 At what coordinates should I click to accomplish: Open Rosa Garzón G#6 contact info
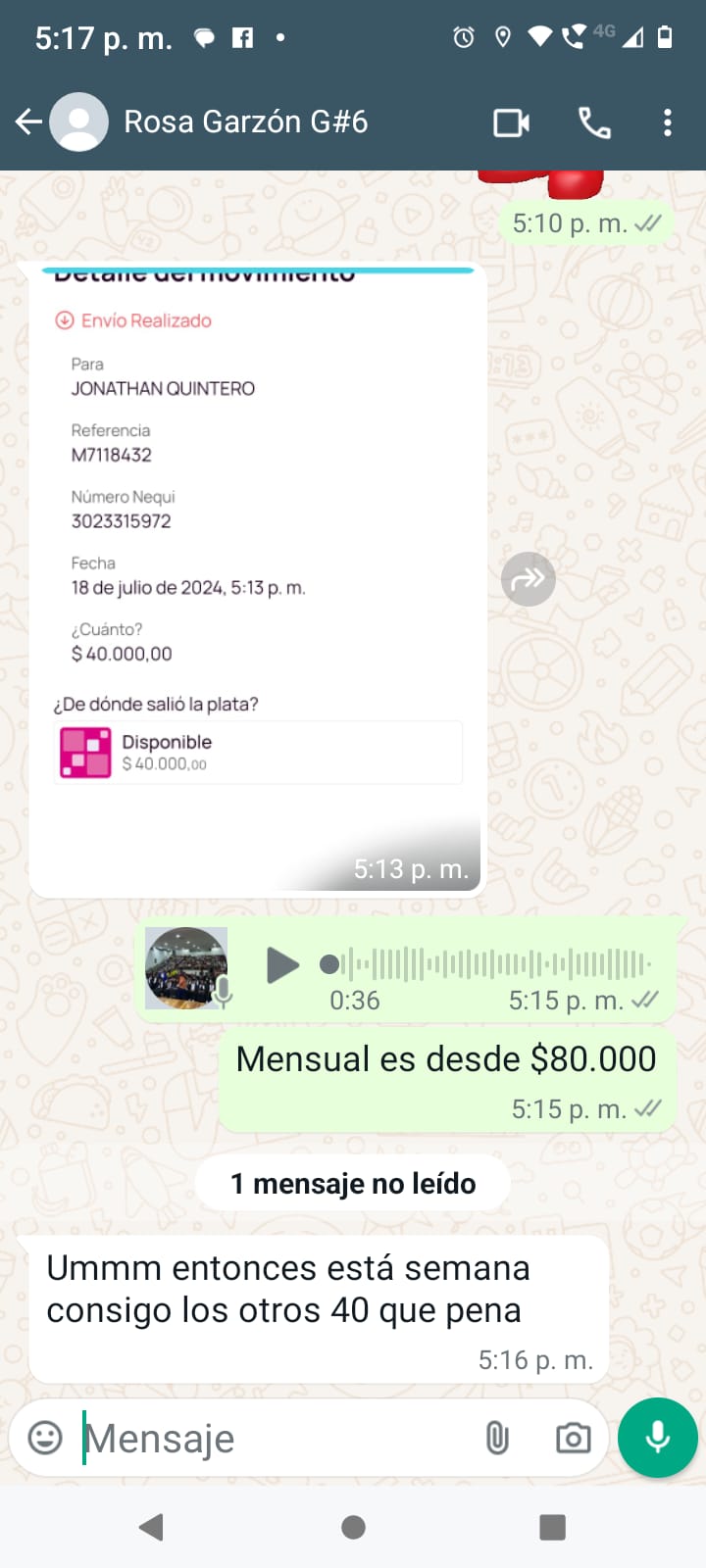point(245,122)
